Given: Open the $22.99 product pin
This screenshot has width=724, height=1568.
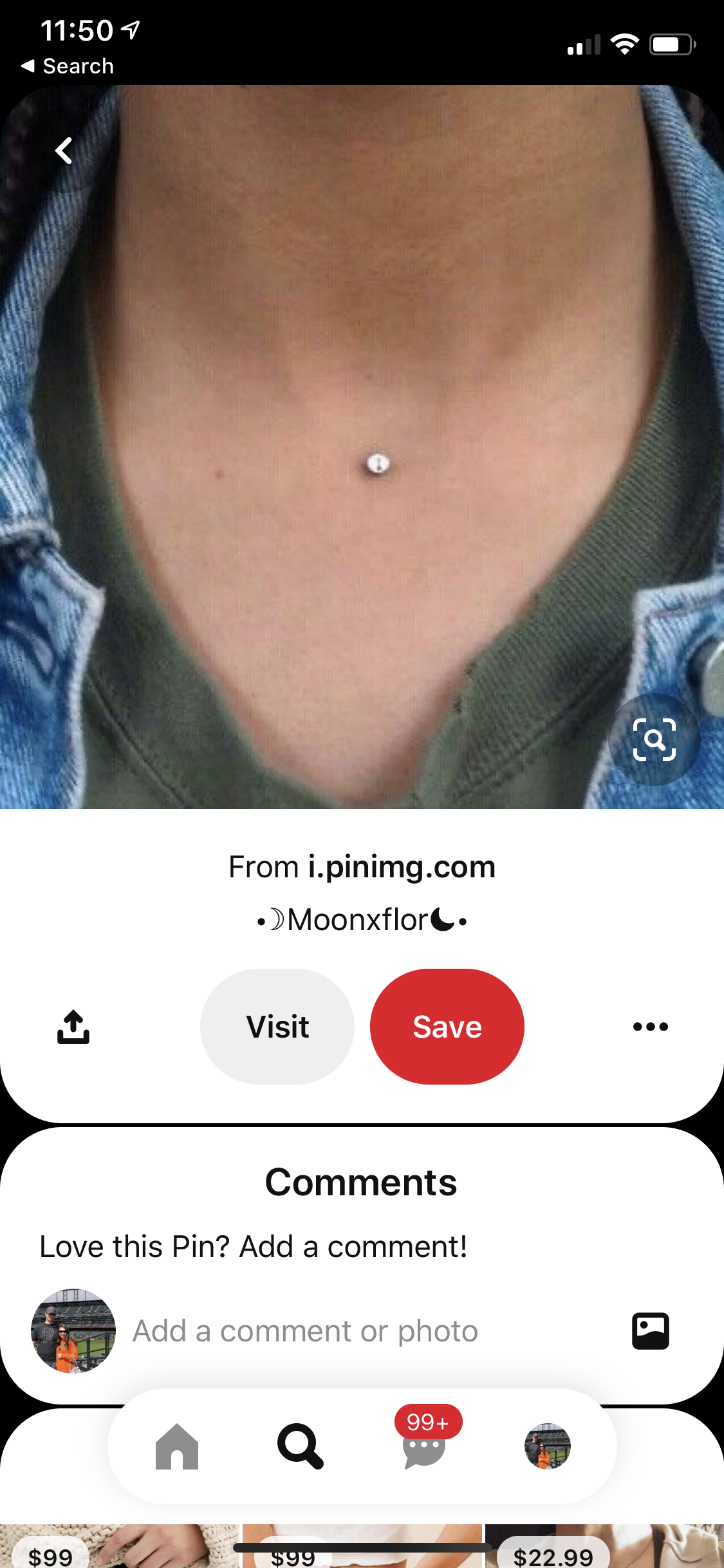Looking at the screenshot, I should click(x=605, y=1548).
